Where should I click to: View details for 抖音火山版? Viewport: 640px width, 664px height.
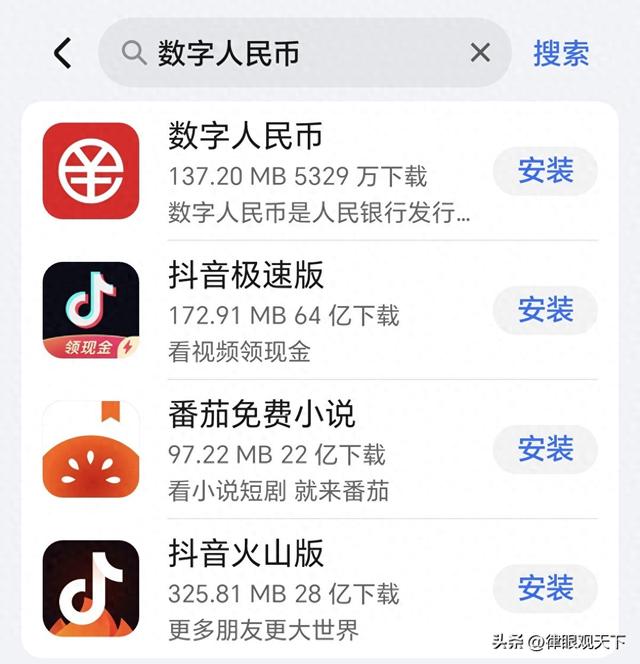(300, 589)
